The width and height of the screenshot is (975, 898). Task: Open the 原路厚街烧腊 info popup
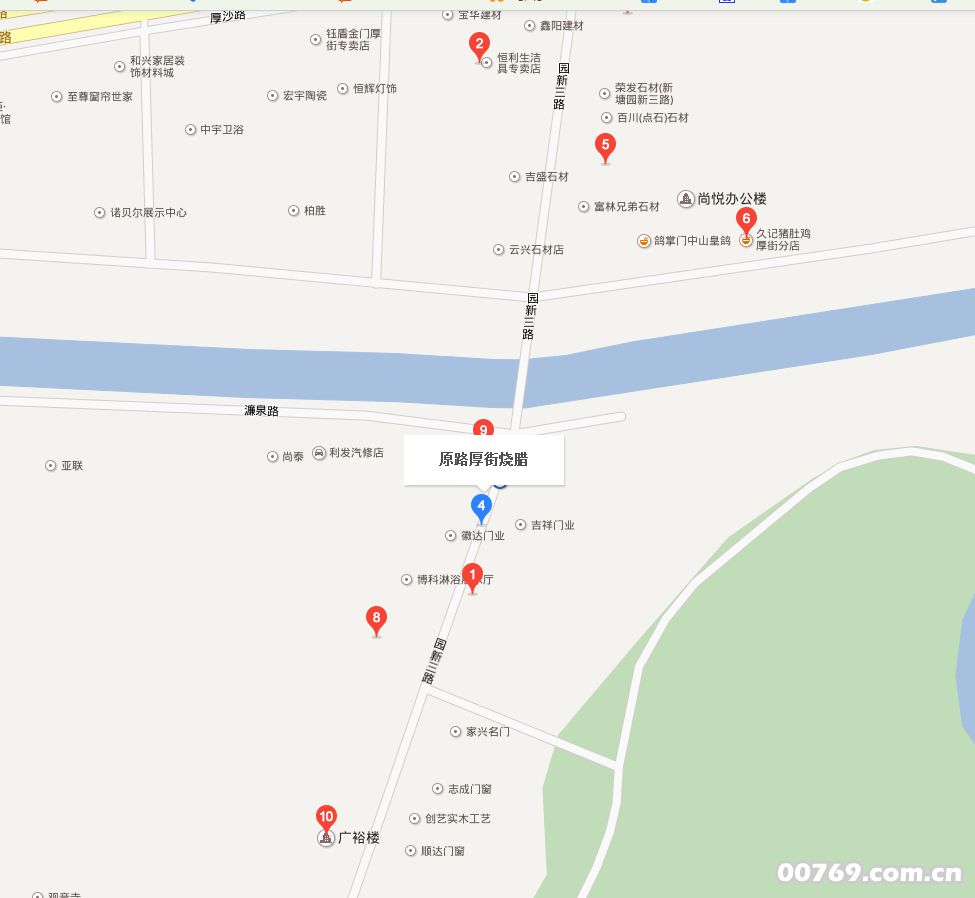click(484, 460)
